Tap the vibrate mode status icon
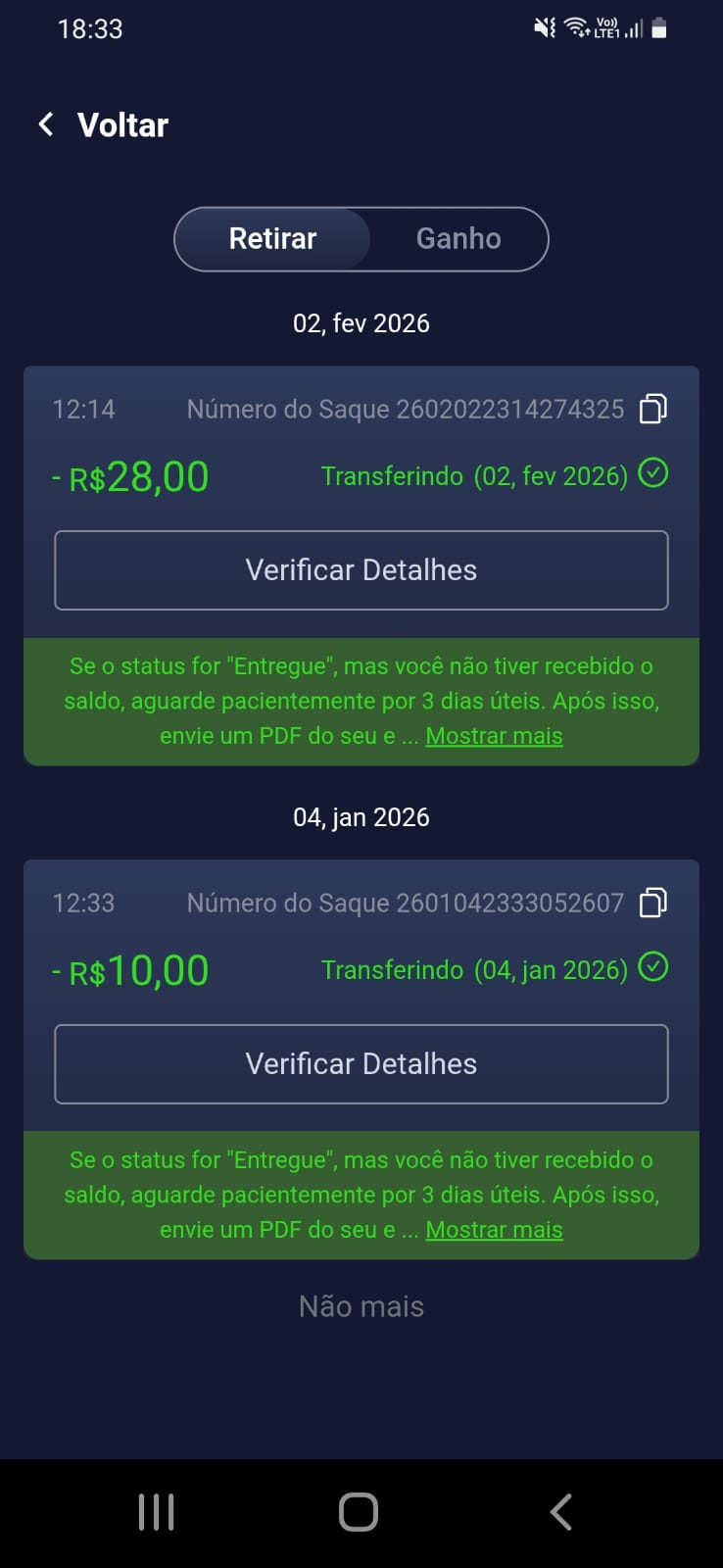 544,26
